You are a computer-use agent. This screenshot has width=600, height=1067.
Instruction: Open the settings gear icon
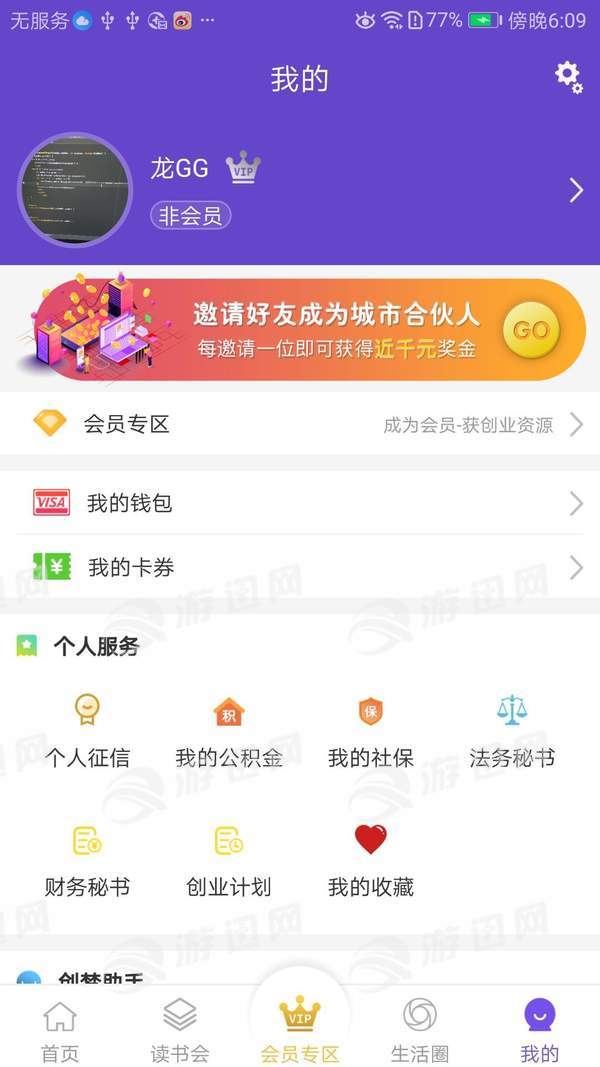click(568, 77)
